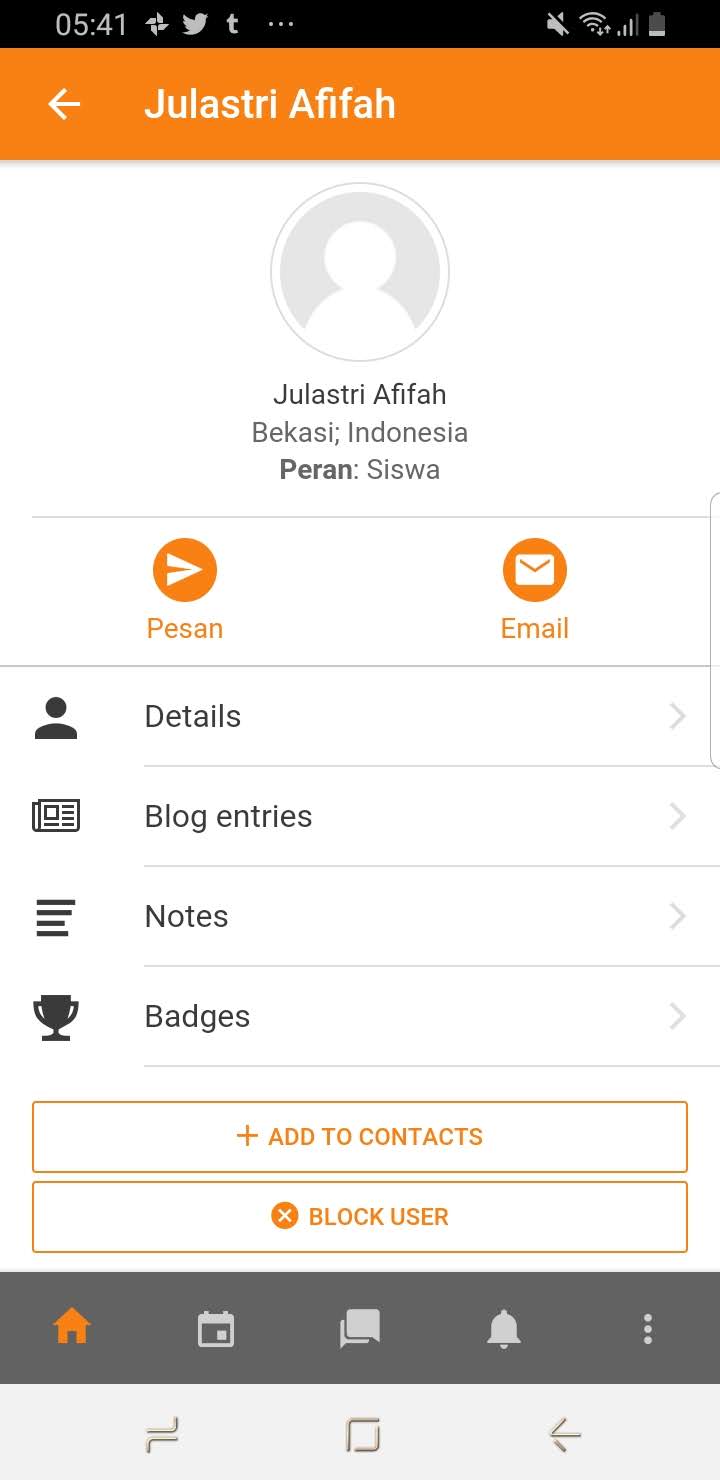Open Blog entries
This screenshot has width=720, height=1480.
360,816
